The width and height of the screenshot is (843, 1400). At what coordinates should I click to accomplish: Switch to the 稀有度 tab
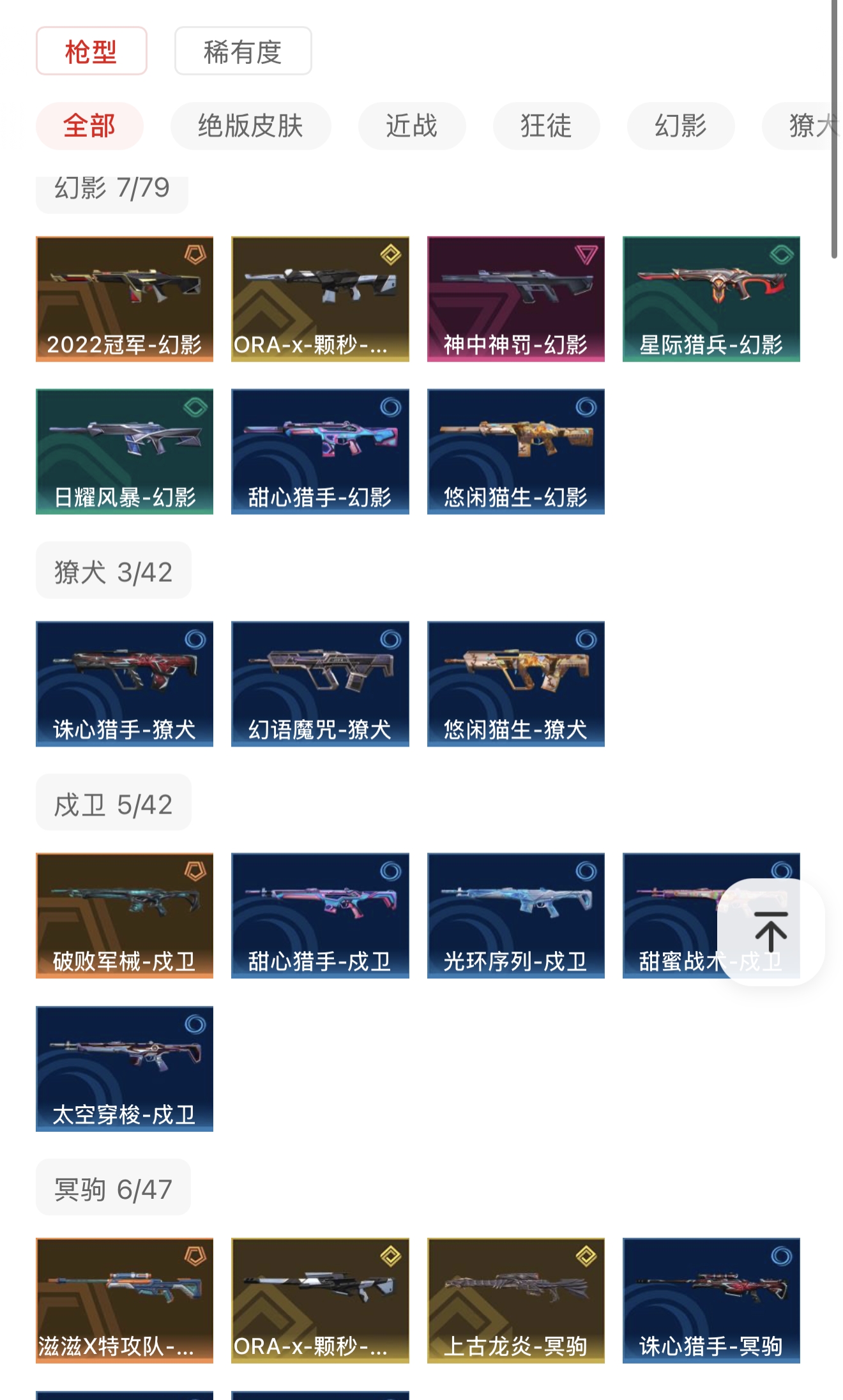pyautogui.click(x=243, y=51)
